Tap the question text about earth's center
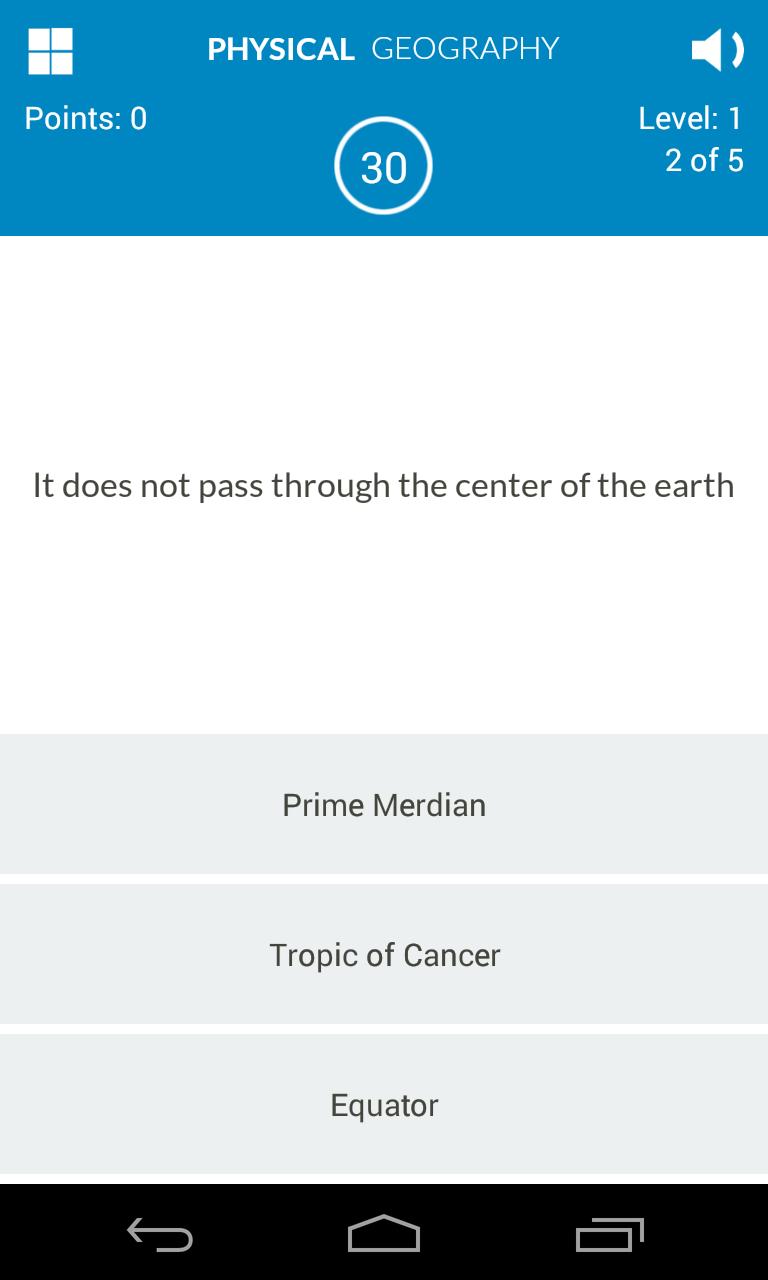The height and width of the screenshot is (1280, 768). coord(384,485)
